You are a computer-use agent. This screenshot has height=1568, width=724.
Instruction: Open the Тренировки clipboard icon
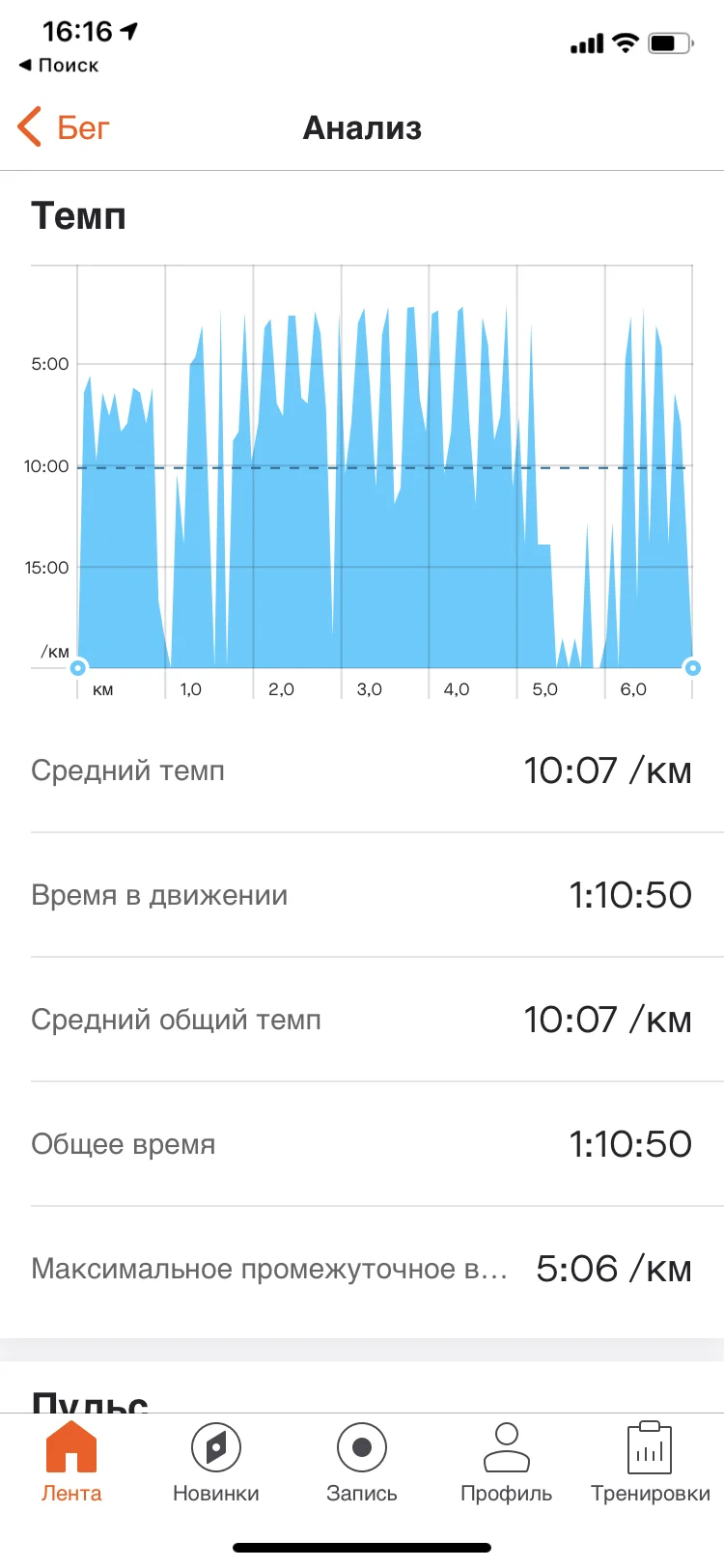(x=650, y=1446)
